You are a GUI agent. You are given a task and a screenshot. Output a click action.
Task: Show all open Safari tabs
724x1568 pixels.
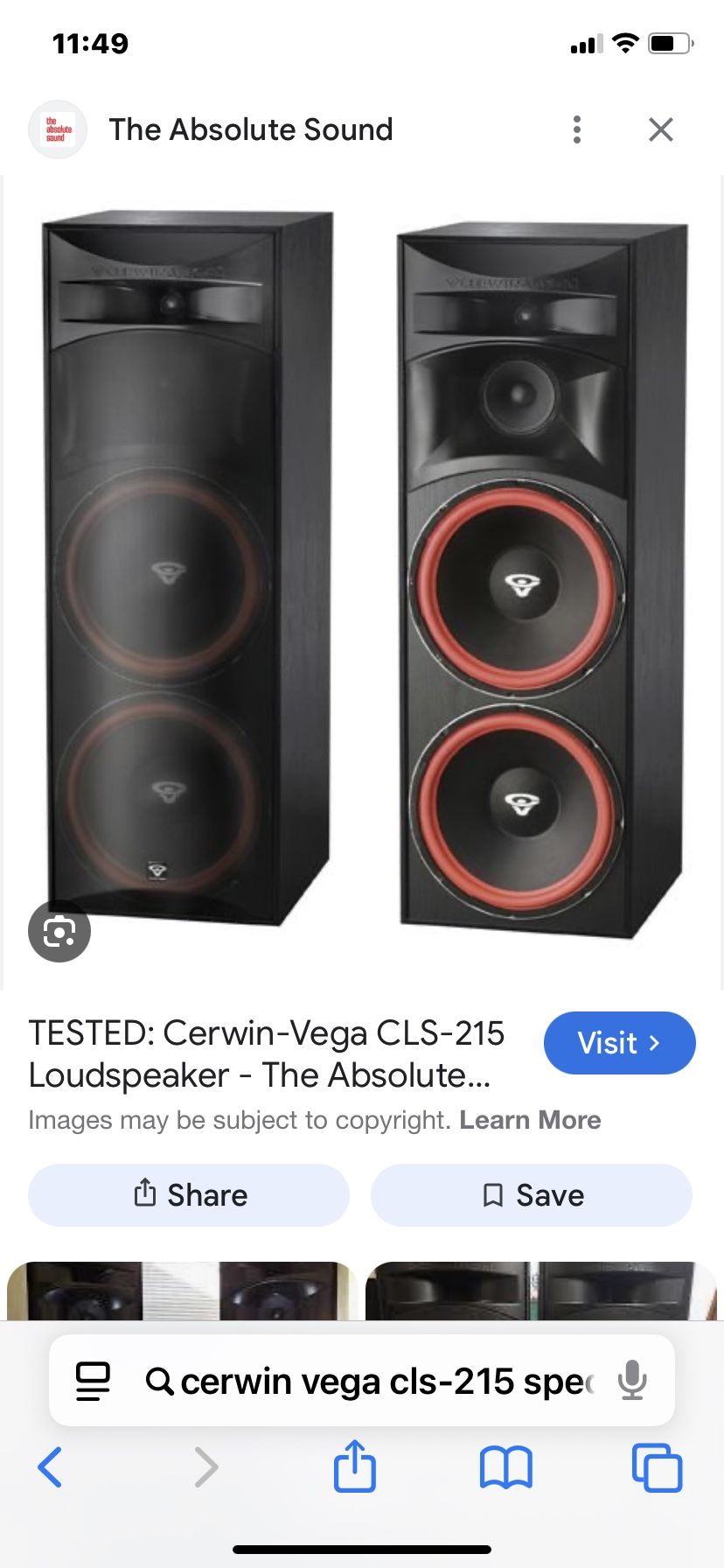tap(656, 1467)
